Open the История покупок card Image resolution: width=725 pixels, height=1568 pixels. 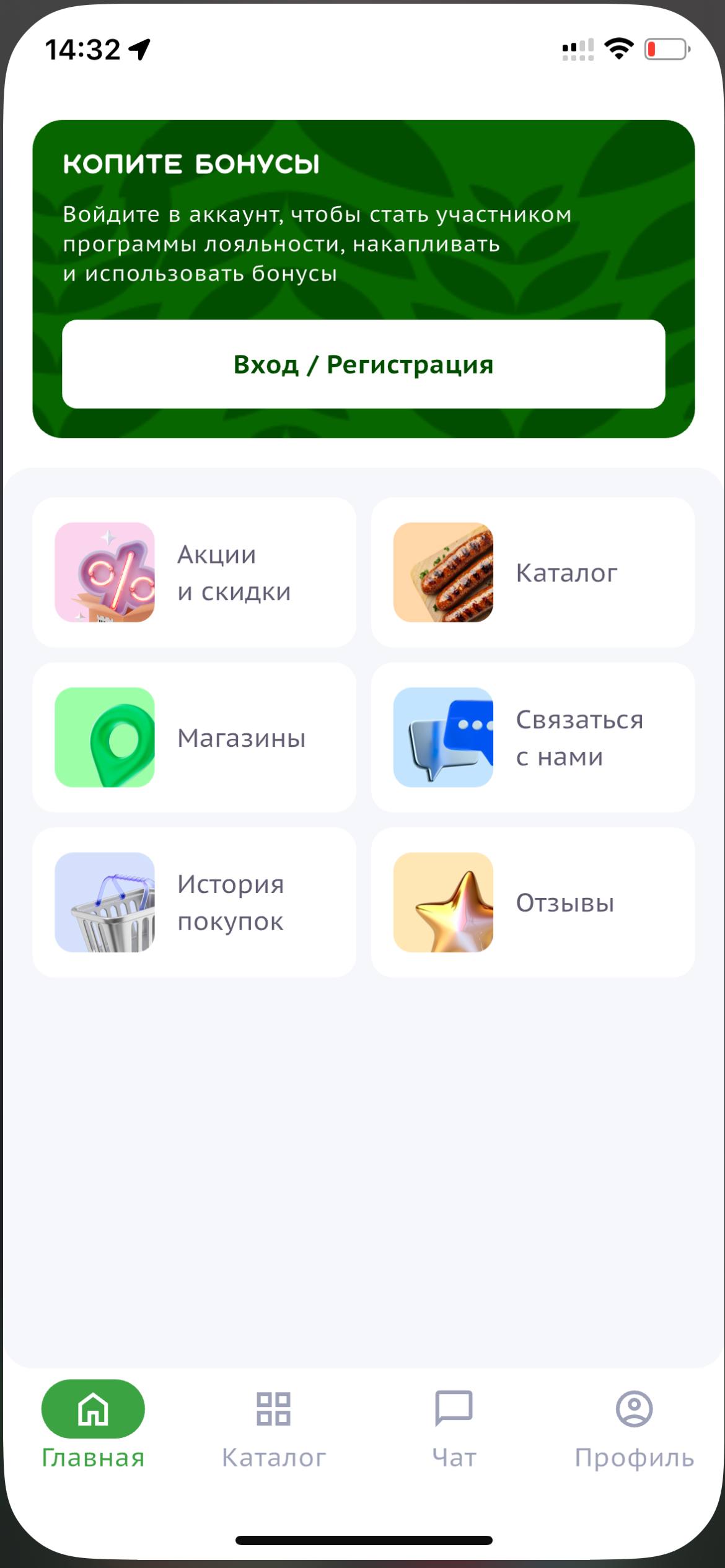pos(194,902)
